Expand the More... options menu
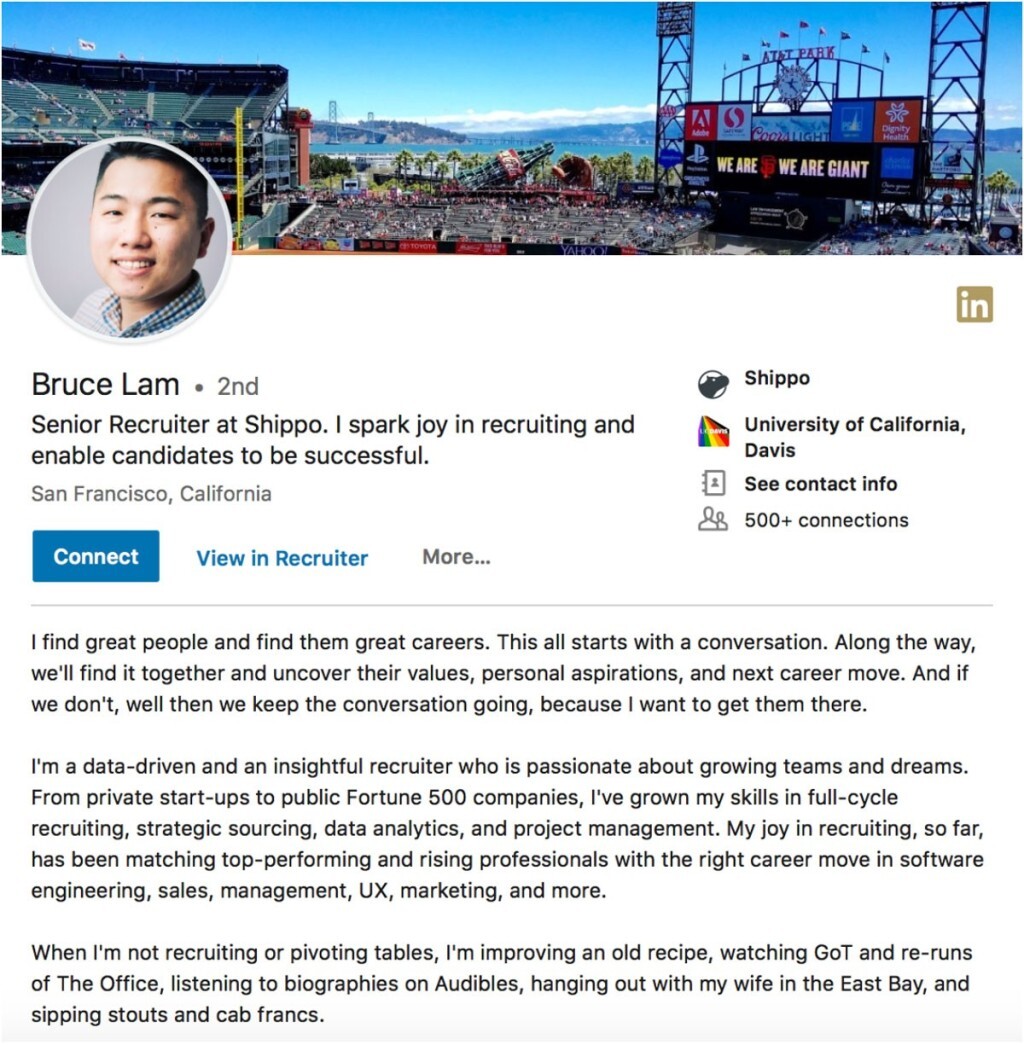Screen dimensions: 1024x1045 pyautogui.click(x=456, y=557)
